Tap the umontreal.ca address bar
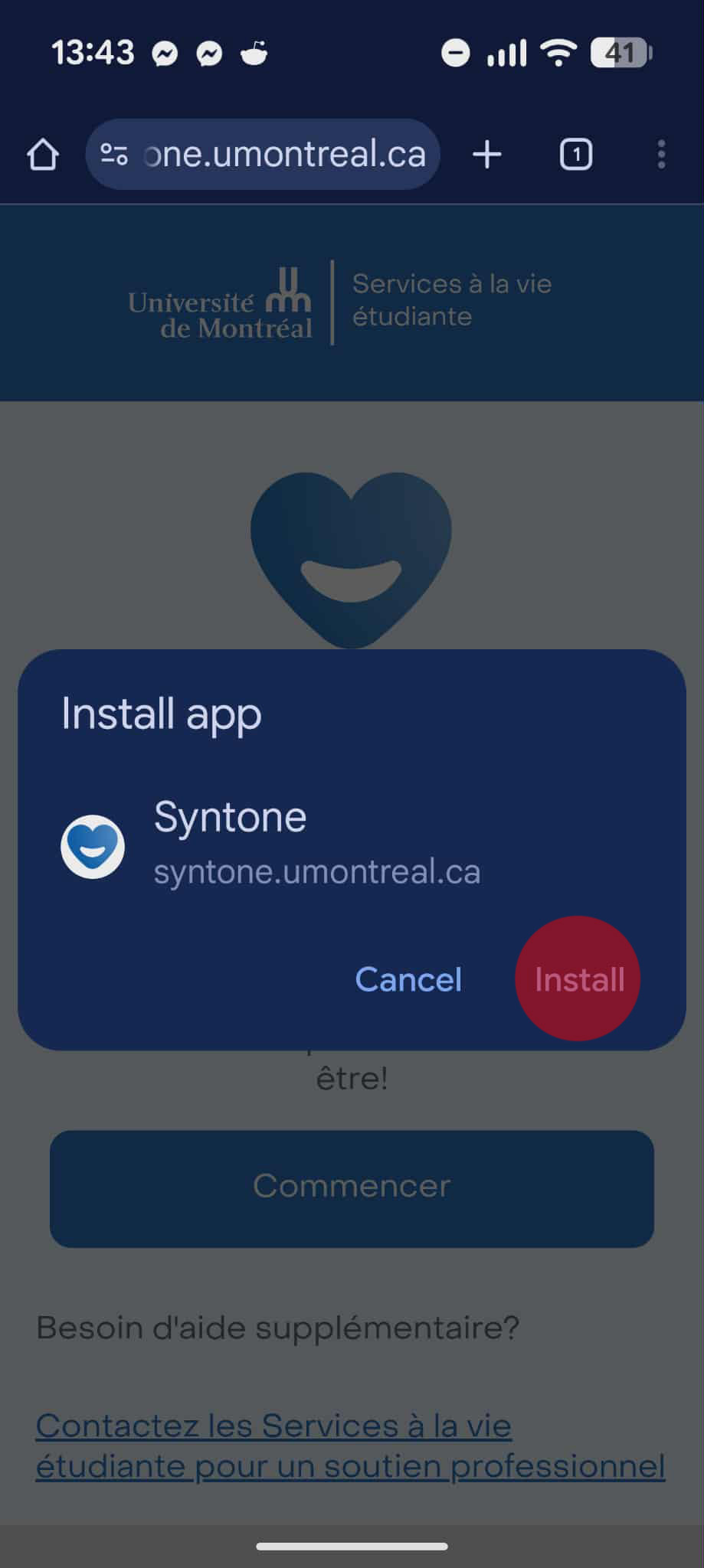The width and height of the screenshot is (704, 1568). coord(285,155)
